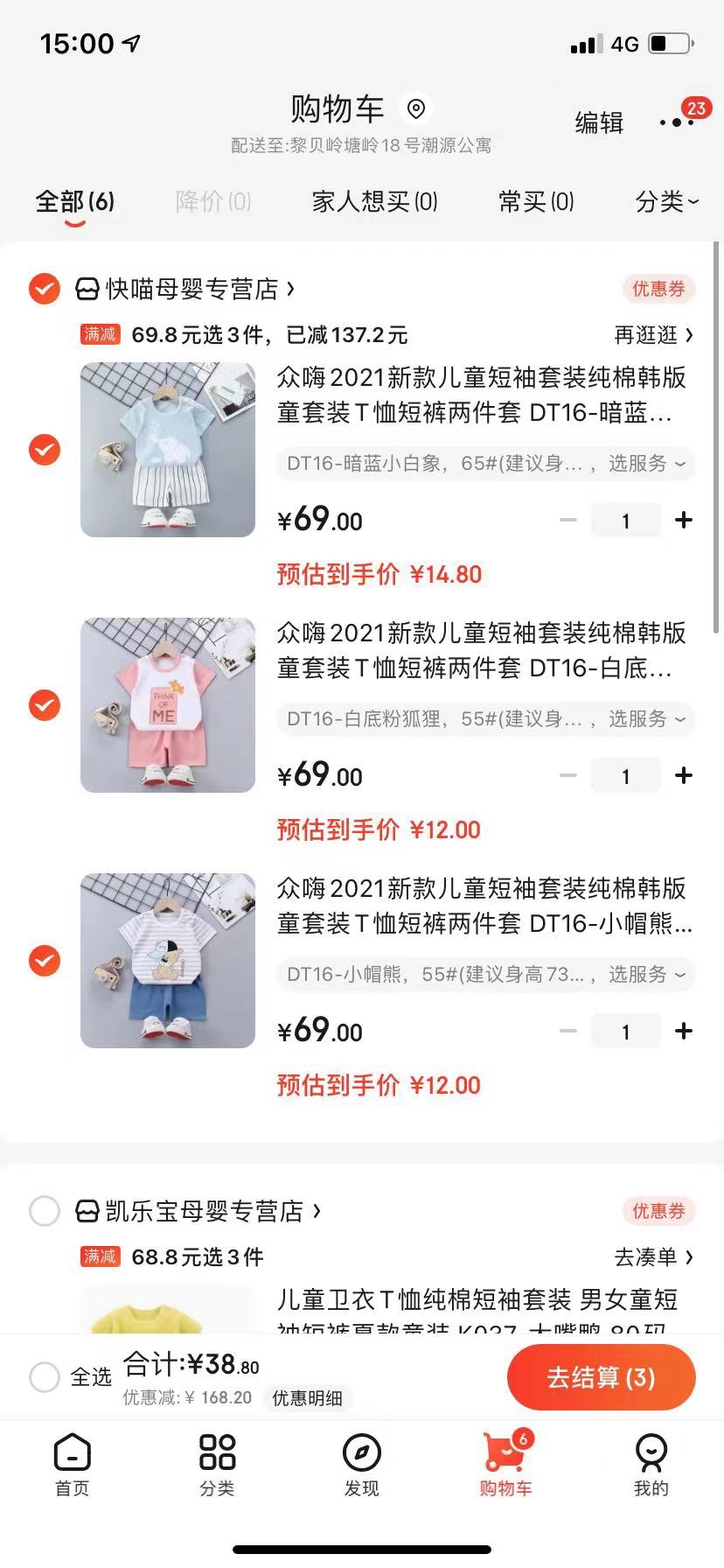Open the delivery location pin icon
Image resolution: width=724 pixels, height=1568 pixels.
(x=416, y=109)
